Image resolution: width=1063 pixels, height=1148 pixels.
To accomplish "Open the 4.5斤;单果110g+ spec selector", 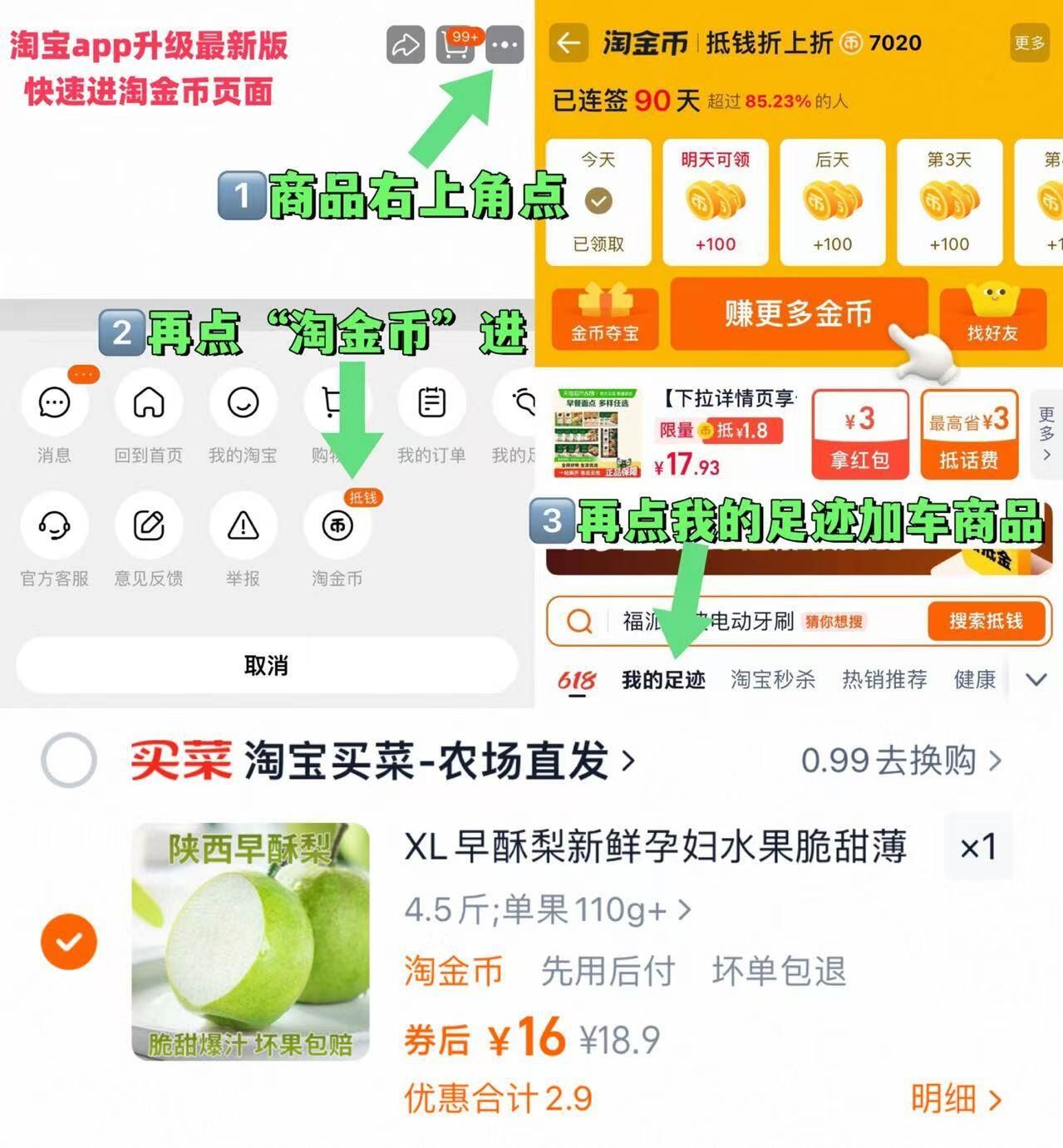I will (x=540, y=912).
